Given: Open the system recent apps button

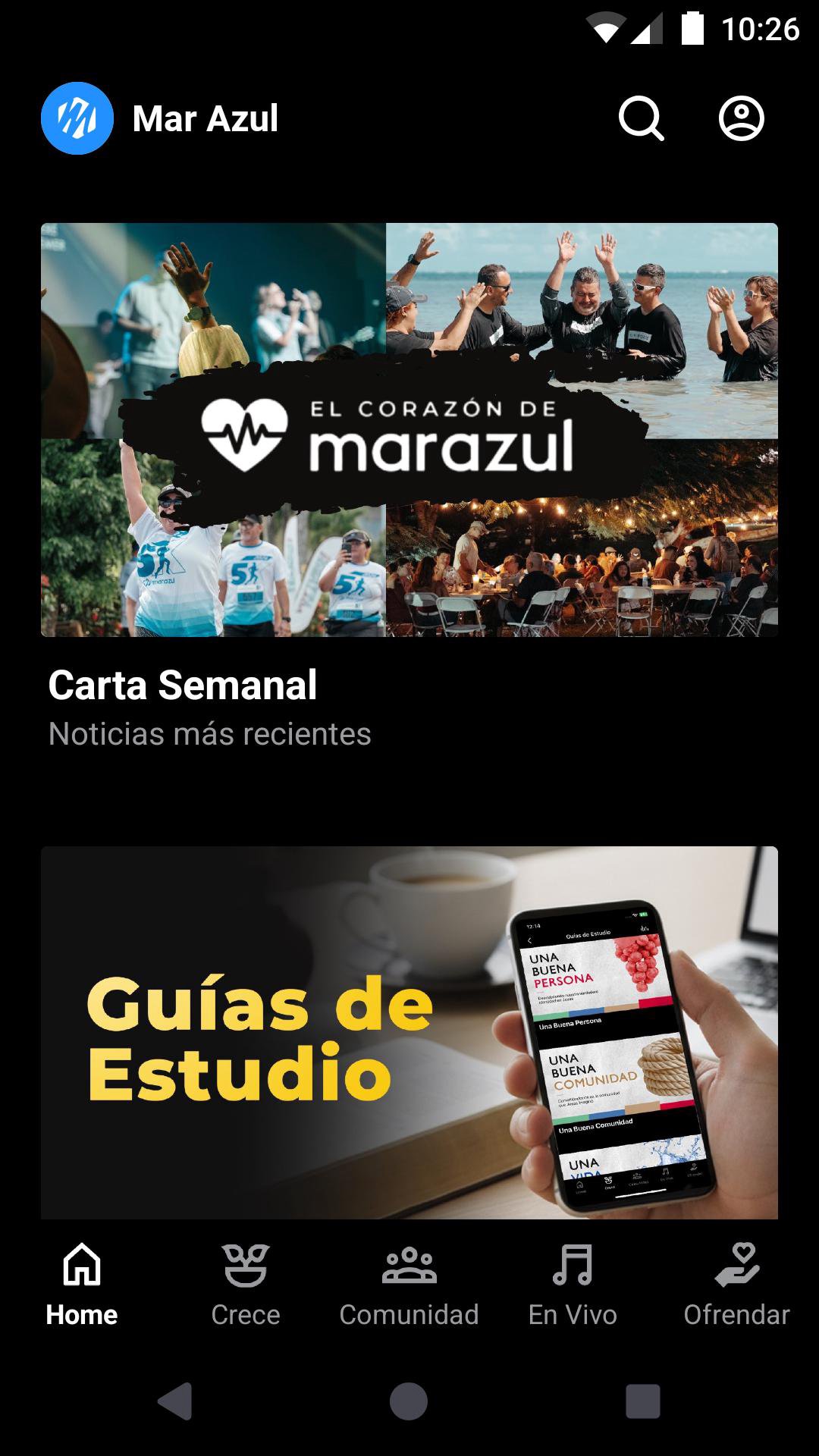Looking at the screenshot, I should pyautogui.click(x=642, y=1401).
